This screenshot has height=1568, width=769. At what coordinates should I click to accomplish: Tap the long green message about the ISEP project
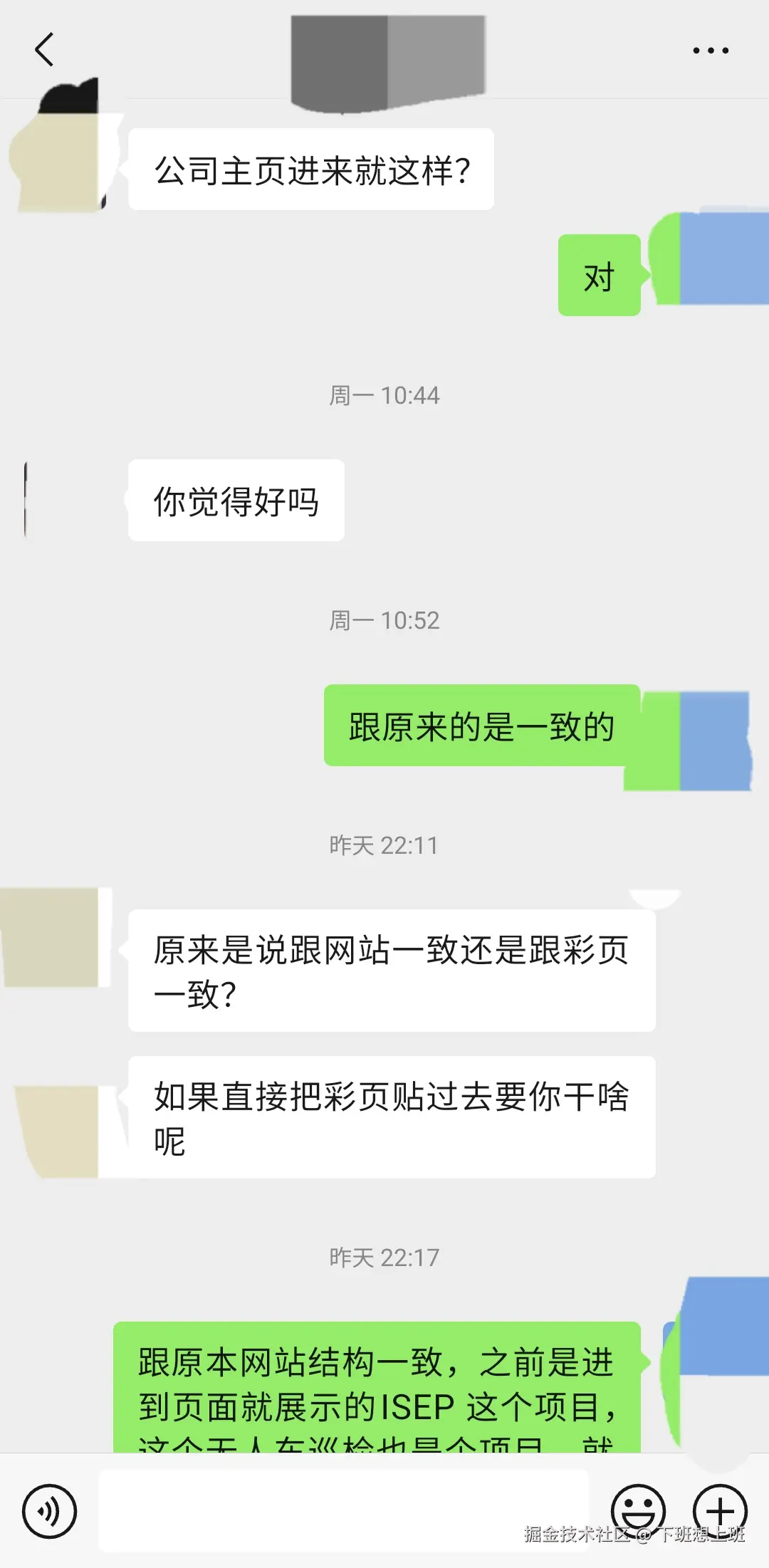[377, 1396]
